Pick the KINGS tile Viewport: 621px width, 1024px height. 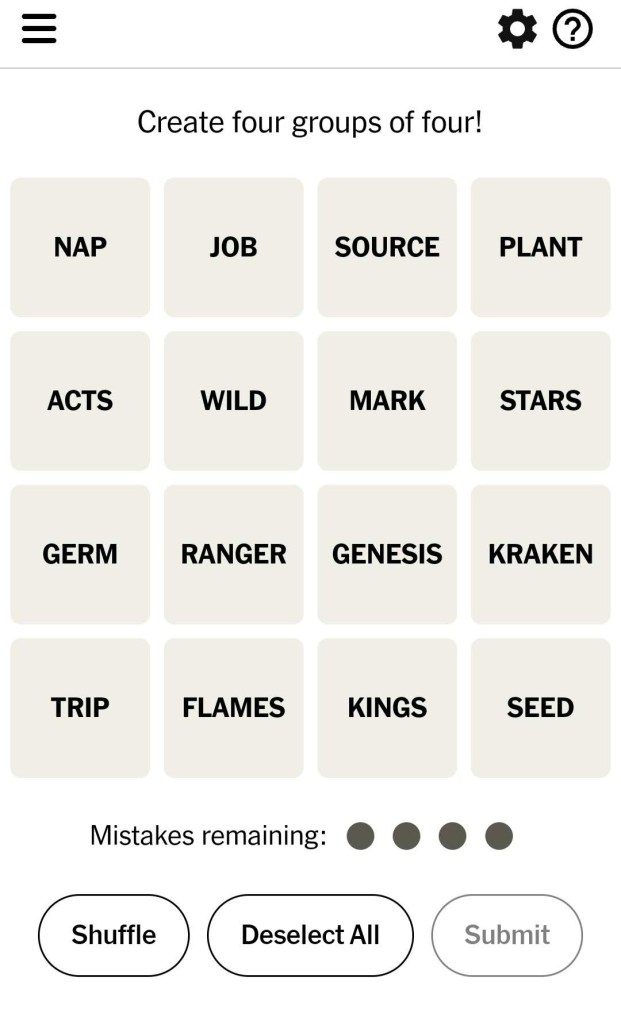(x=387, y=708)
